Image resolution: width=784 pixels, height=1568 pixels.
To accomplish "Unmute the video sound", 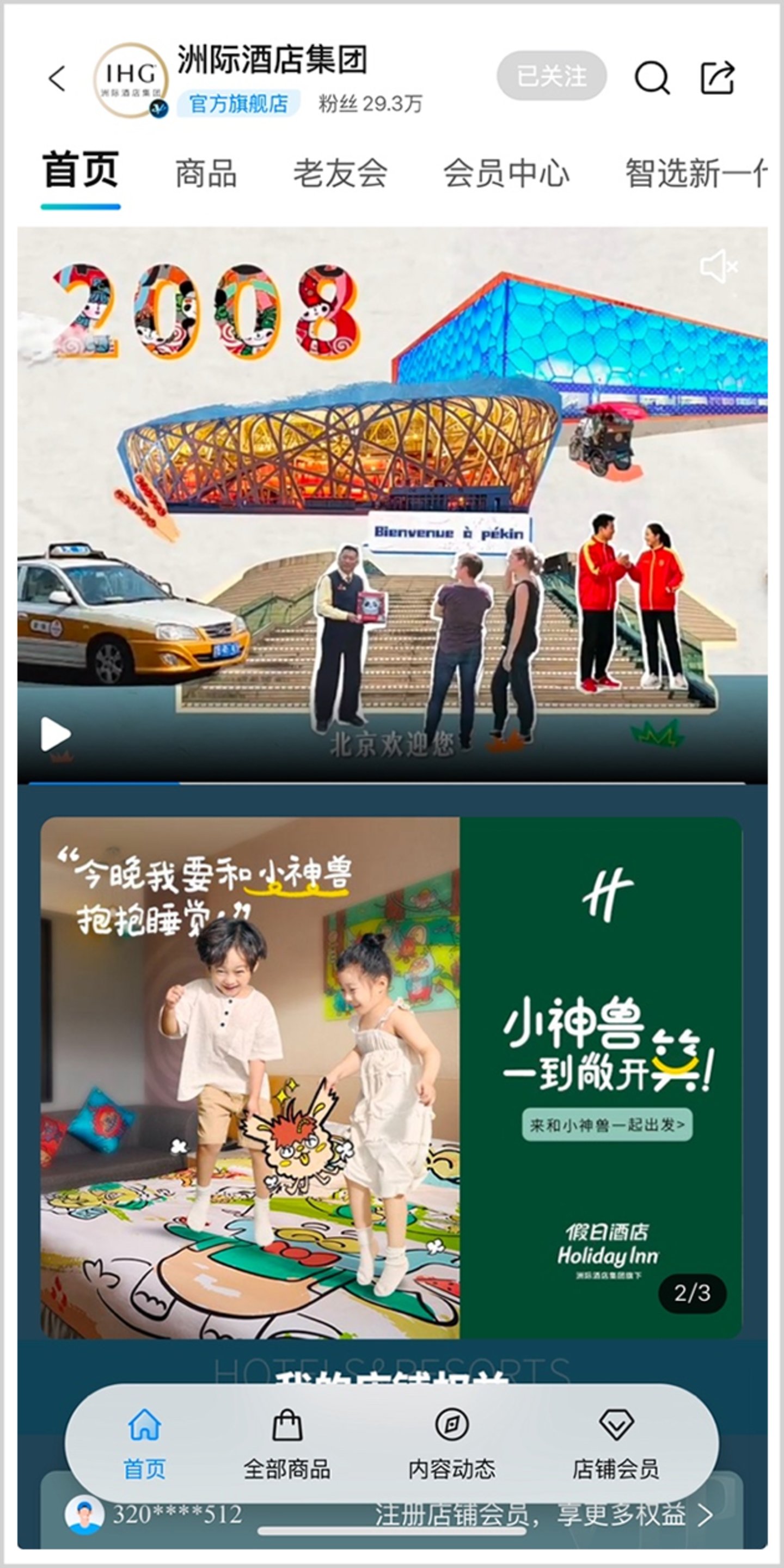I will click(718, 267).
